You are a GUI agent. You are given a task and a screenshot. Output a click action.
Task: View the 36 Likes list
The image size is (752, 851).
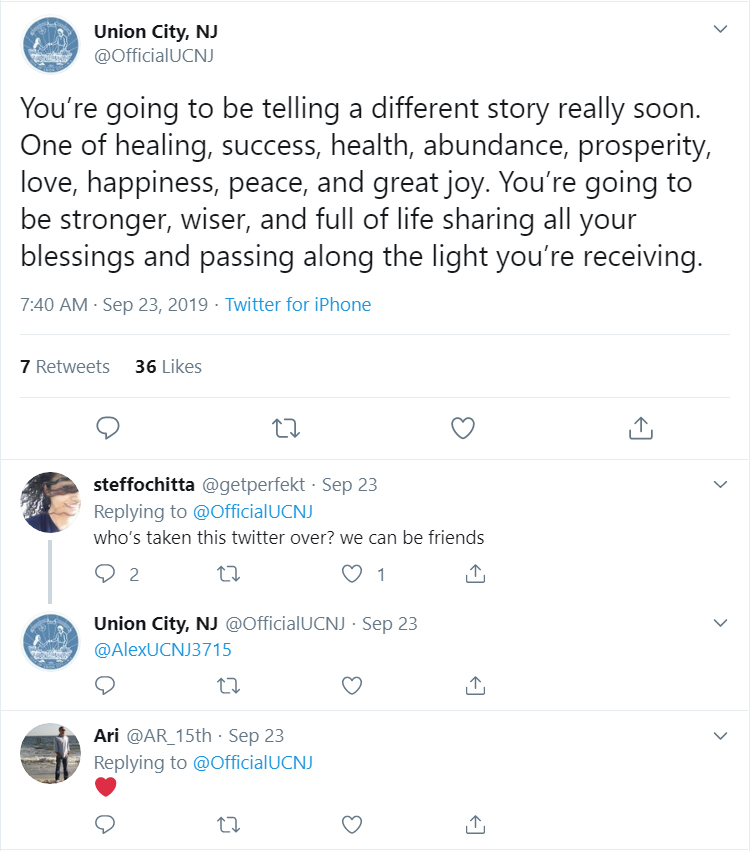coord(167,366)
